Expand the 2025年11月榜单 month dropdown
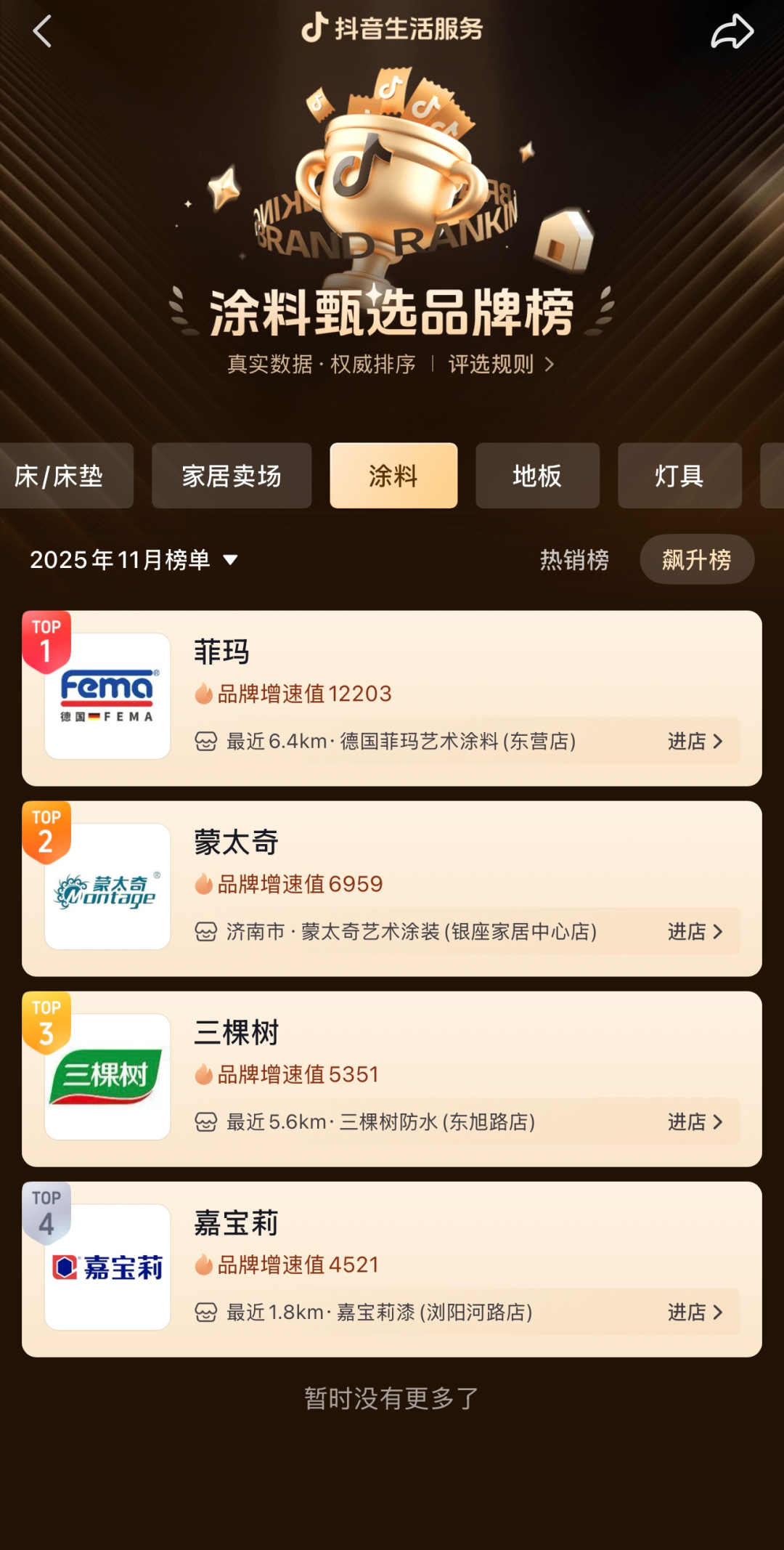784x1550 pixels. coord(134,560)
